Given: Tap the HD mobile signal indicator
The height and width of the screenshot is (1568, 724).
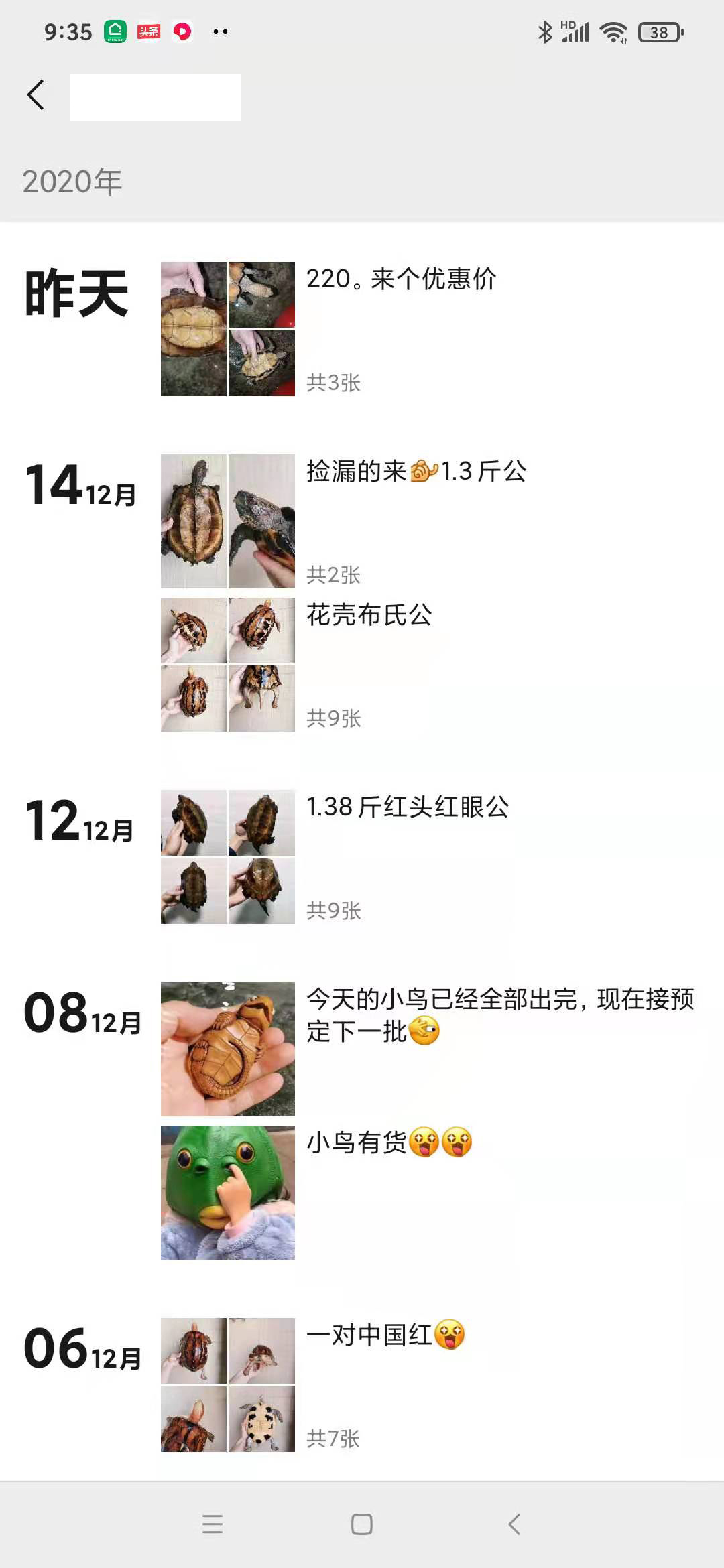Looking at the screenshot, I should pyautogui.click(x=575, y=31).
